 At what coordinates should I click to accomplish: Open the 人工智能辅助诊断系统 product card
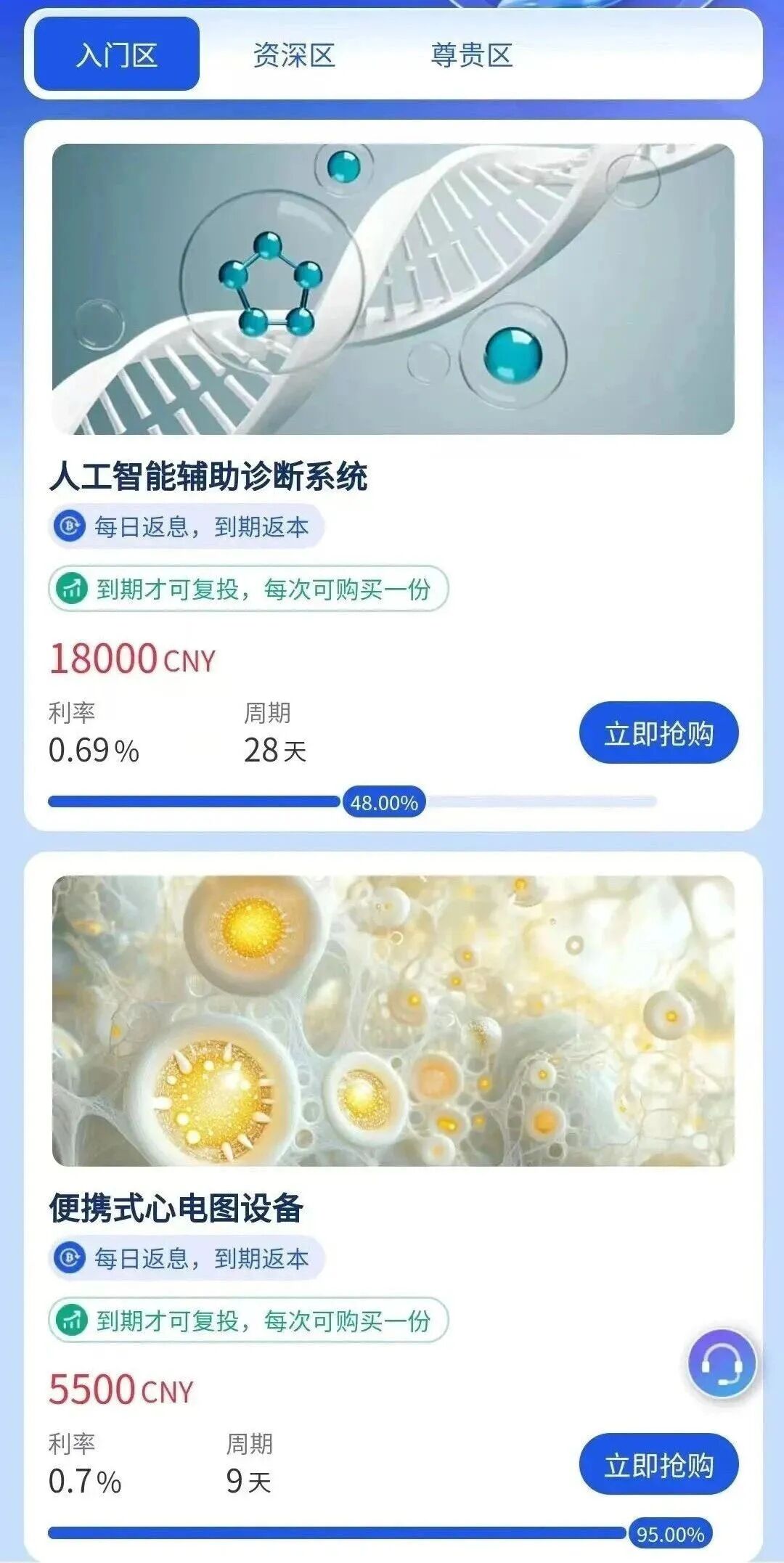pyautogui.click(x=209, y=477)
